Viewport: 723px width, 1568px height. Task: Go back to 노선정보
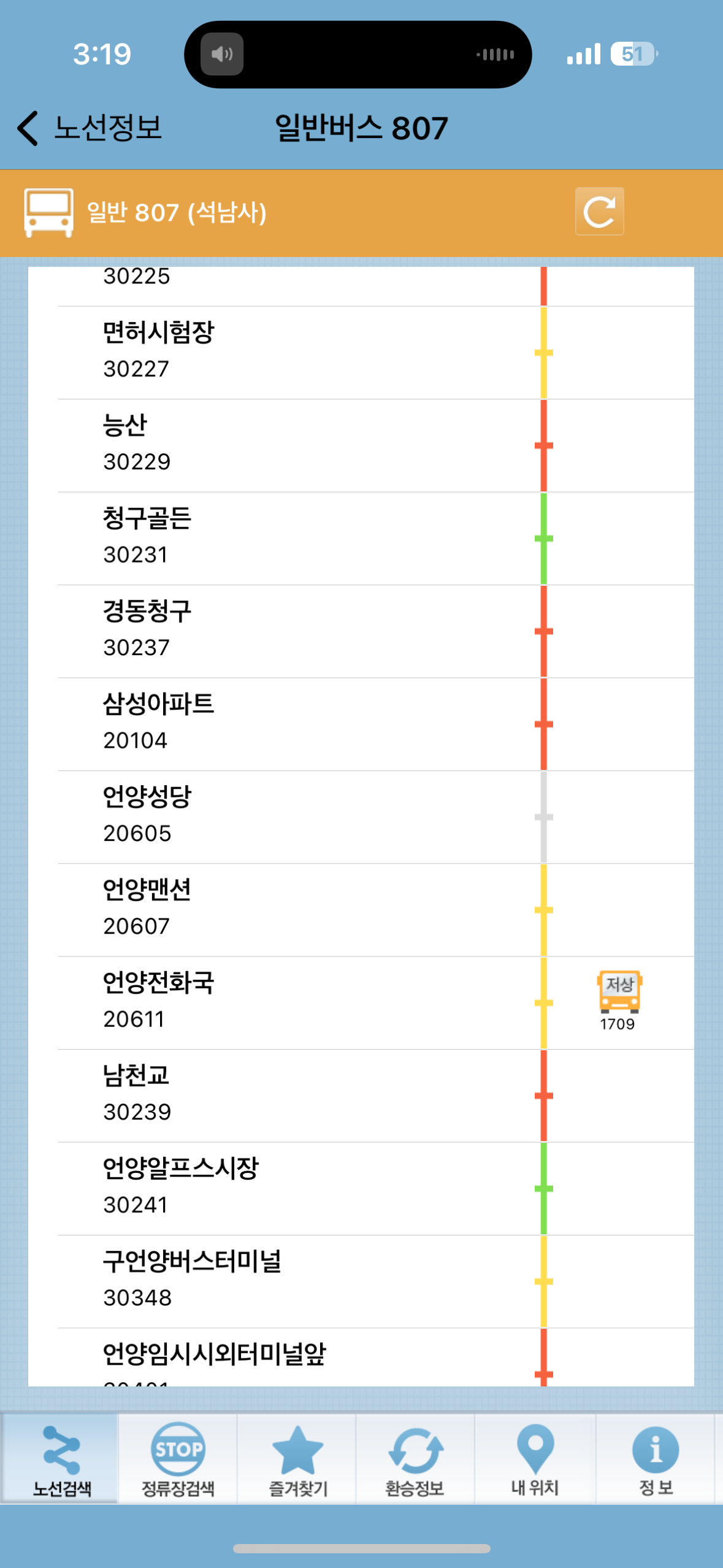(90, 128)
